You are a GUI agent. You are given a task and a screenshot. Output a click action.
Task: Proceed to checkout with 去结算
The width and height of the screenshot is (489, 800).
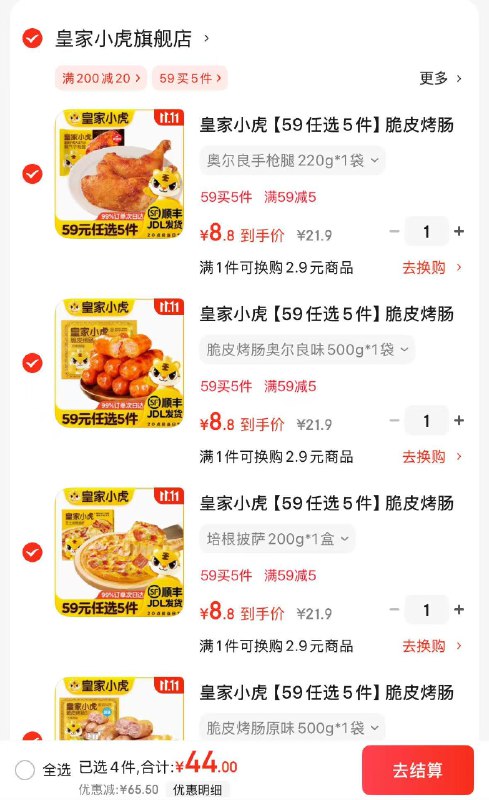[418, 770]
